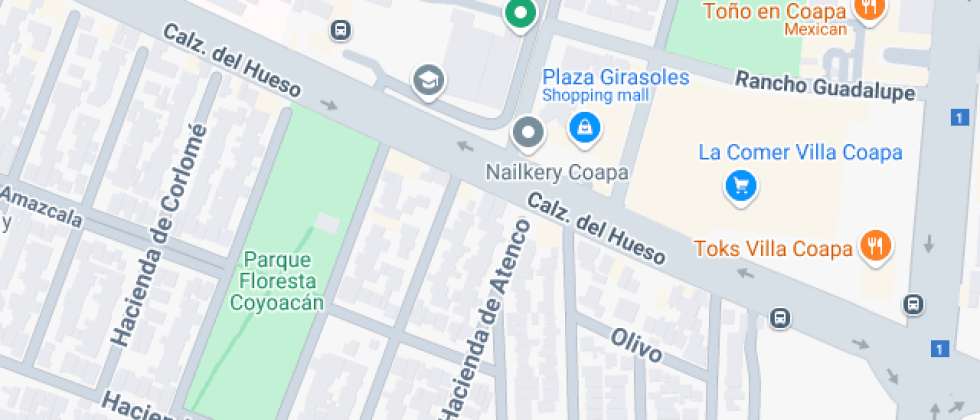
Task: Open the Toks Villa Coapa restaurant pin
Action: click(x=876, y=245)
